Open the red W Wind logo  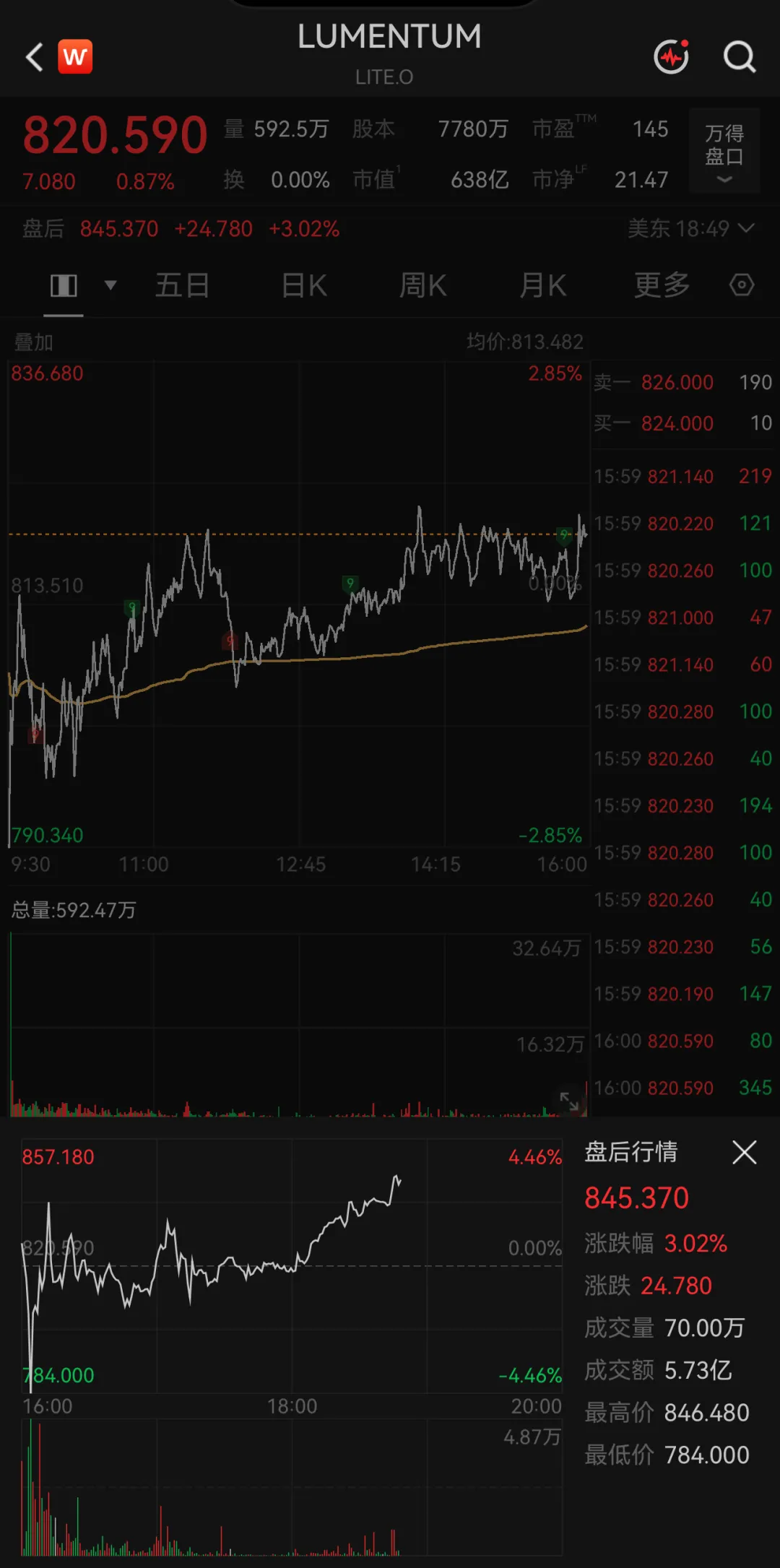[x=75, y=56]
